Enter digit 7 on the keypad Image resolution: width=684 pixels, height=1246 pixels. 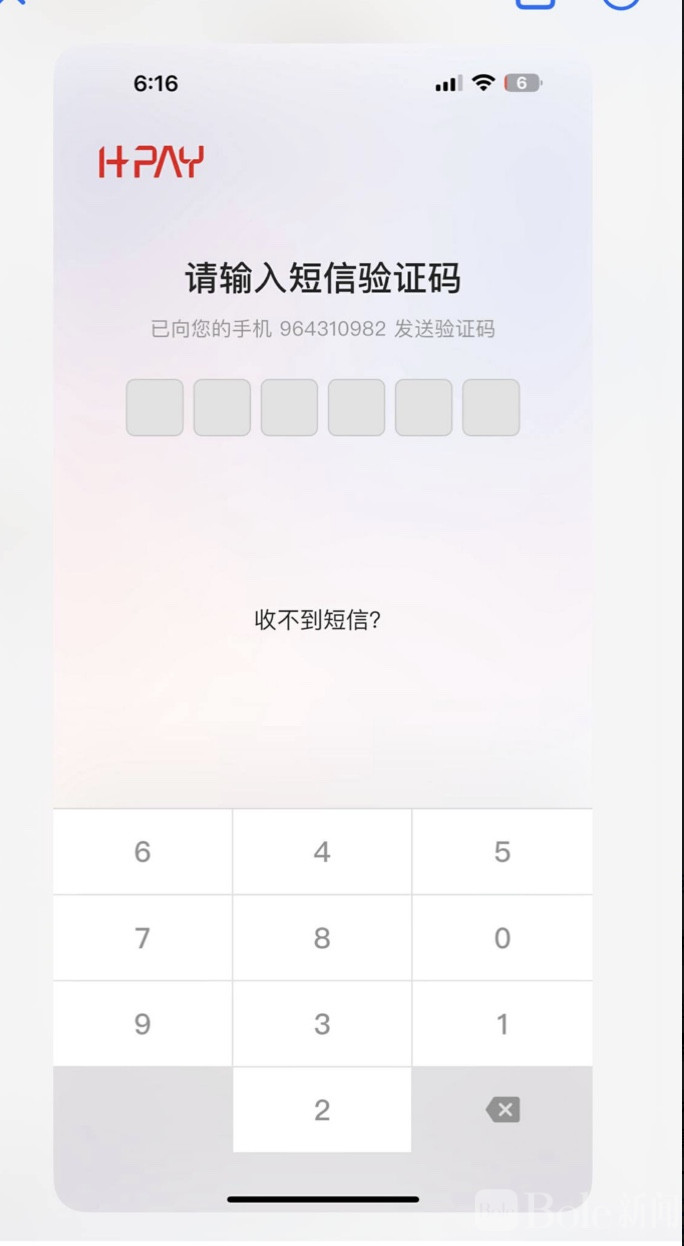[143, 938]
